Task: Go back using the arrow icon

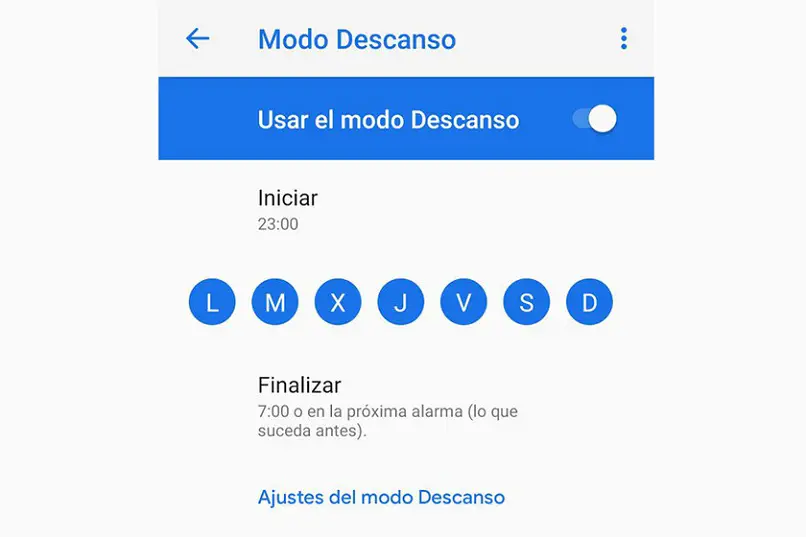Action: (x=198, y=39)
